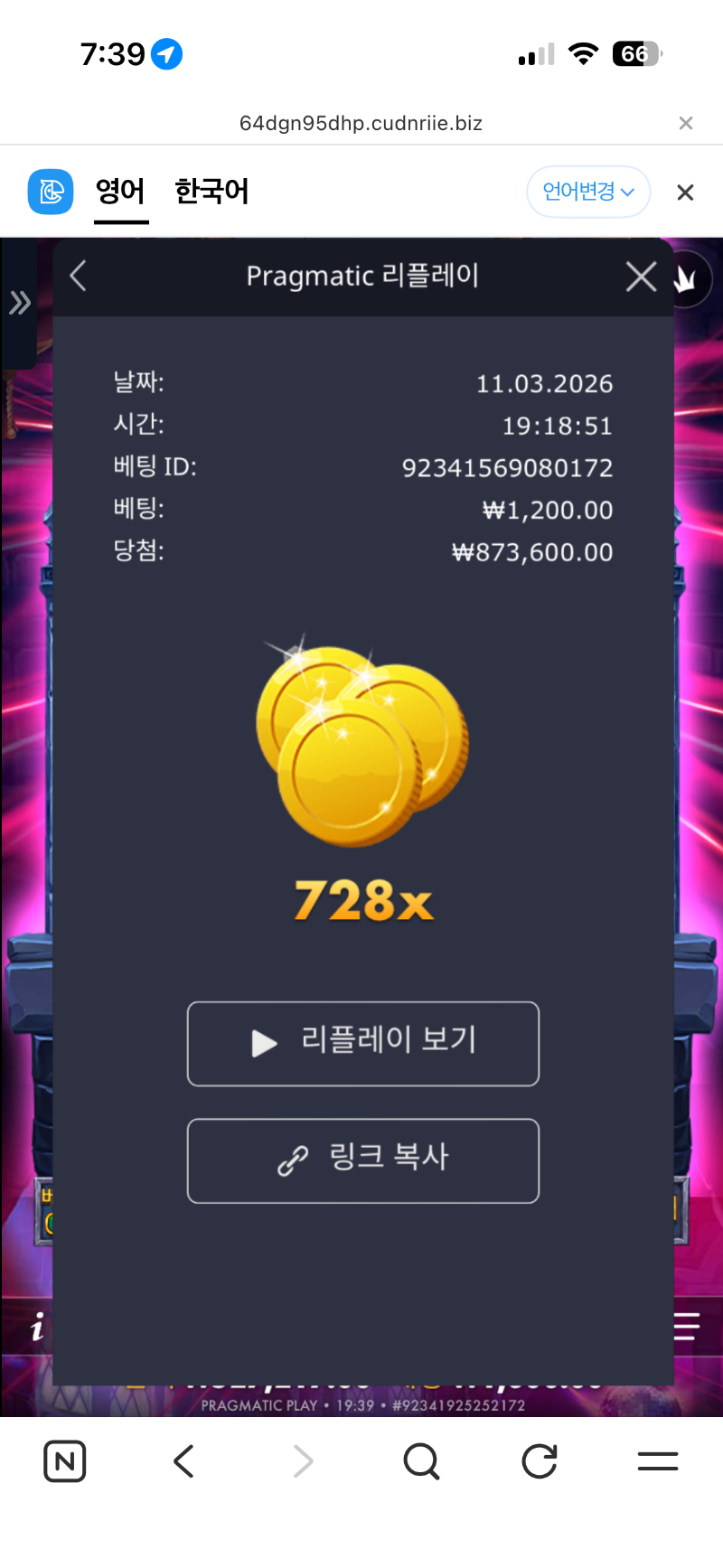Screen dimensions: 723x1568
Task: Dismiss the translation bar
Action: point(685,192)
